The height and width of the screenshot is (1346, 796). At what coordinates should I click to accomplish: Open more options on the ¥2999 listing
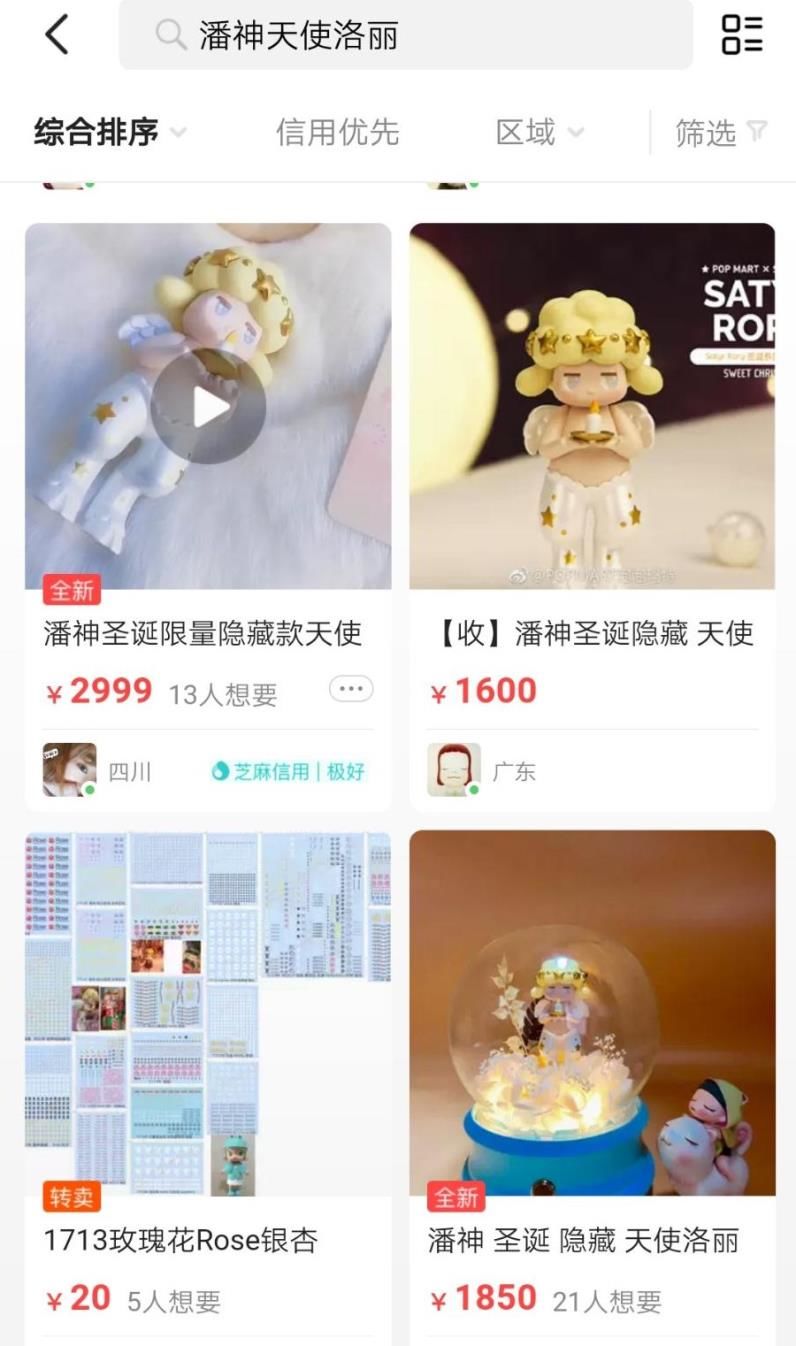pyautogui.click(x=351, y=689)
